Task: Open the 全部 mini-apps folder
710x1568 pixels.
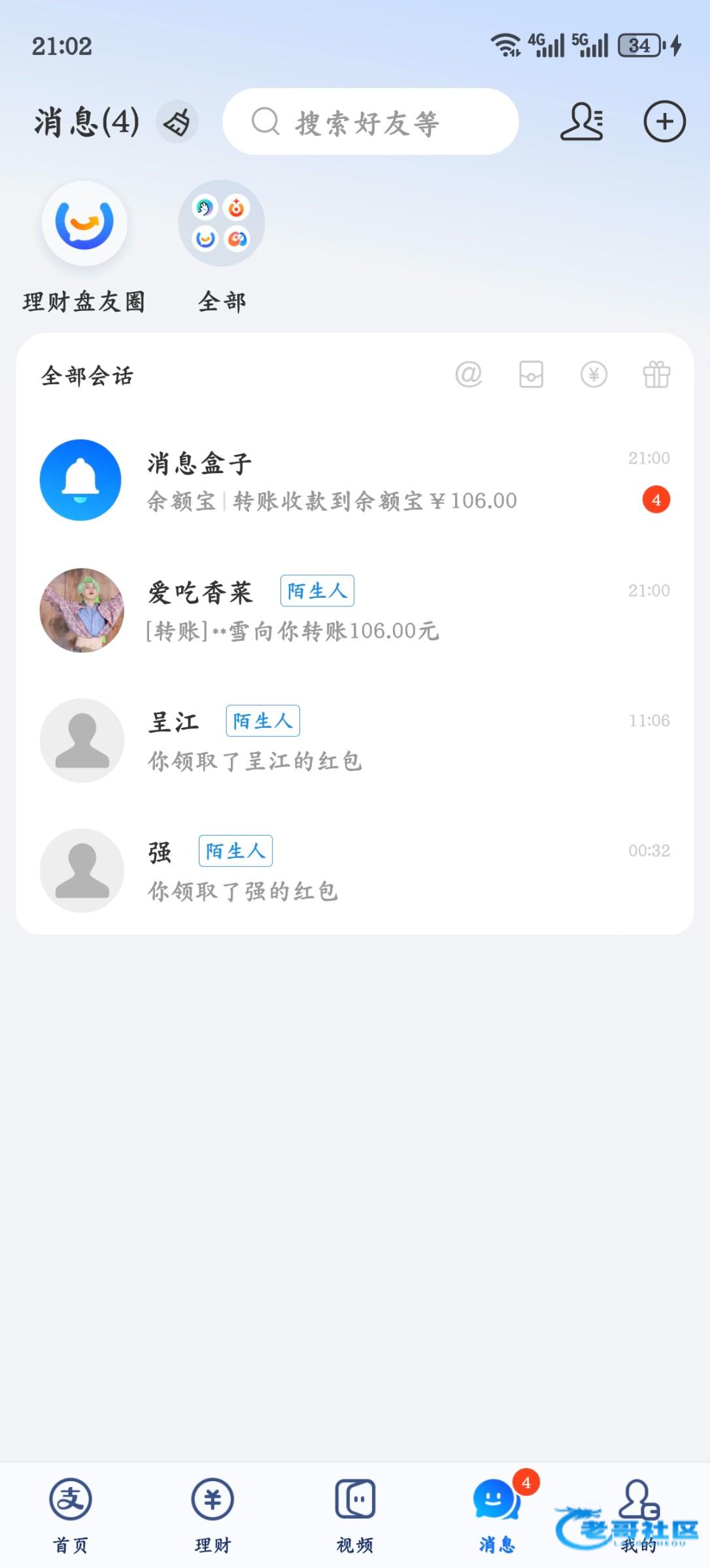Action: [x=222, y=224]
